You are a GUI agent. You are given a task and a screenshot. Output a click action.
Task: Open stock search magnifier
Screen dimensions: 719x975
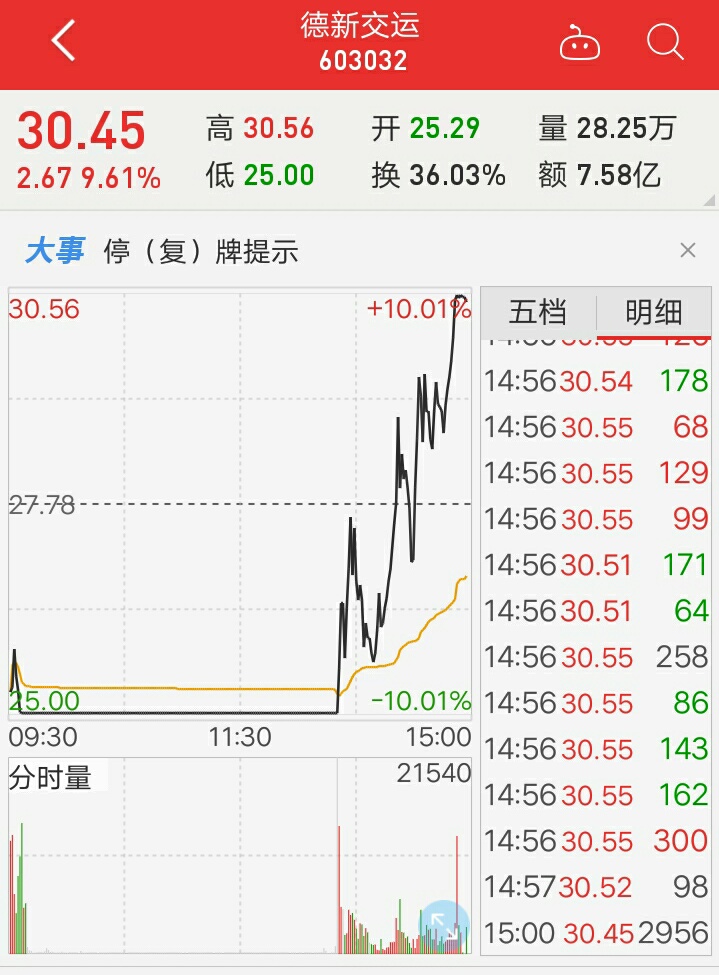click(664, 43)
